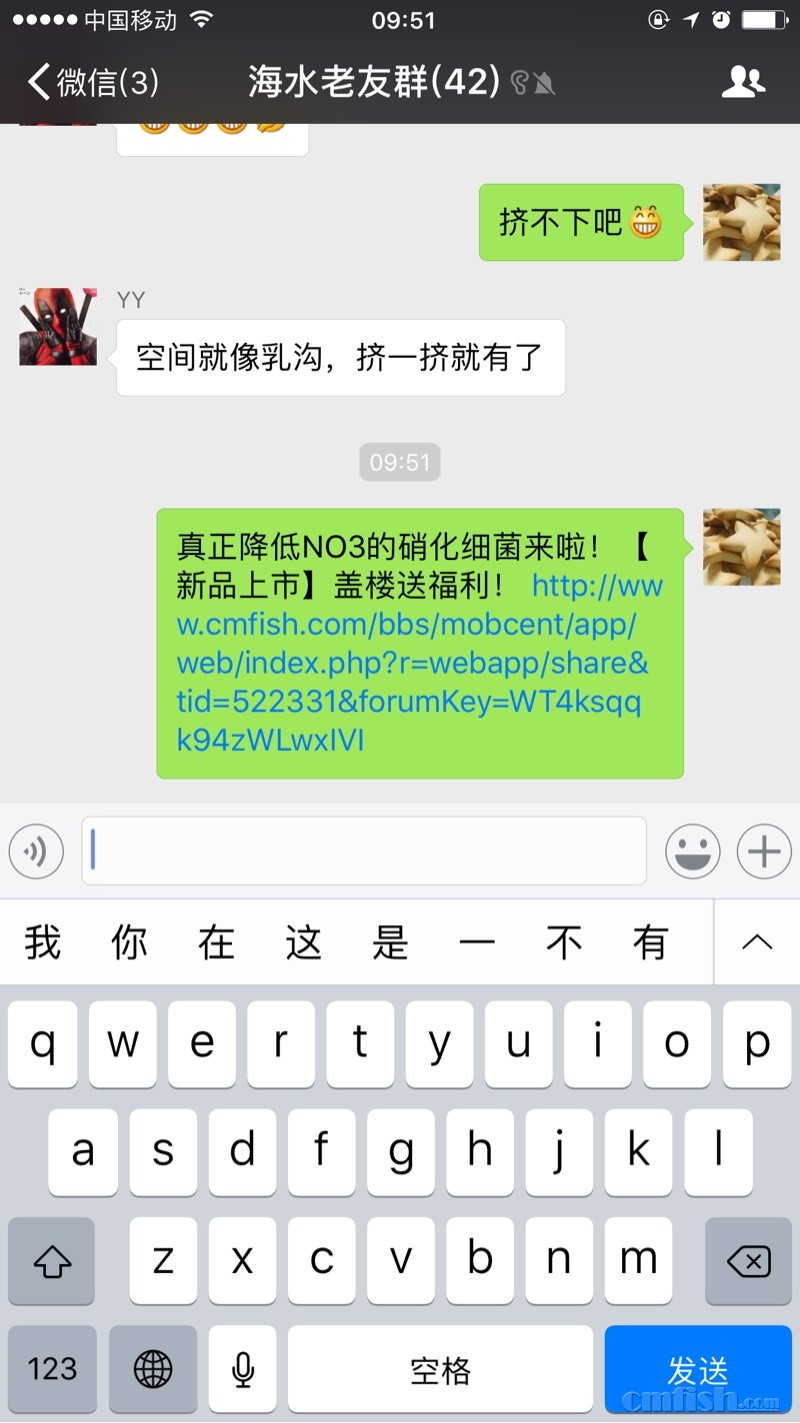Open my star cookie avatar by the link message
Screen dimensions: 800x1423
coord(741,547)
